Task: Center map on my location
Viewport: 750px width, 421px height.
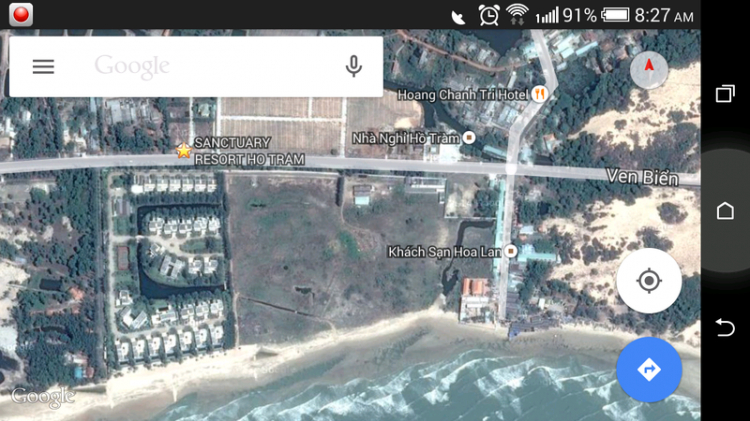Action: 649,281
